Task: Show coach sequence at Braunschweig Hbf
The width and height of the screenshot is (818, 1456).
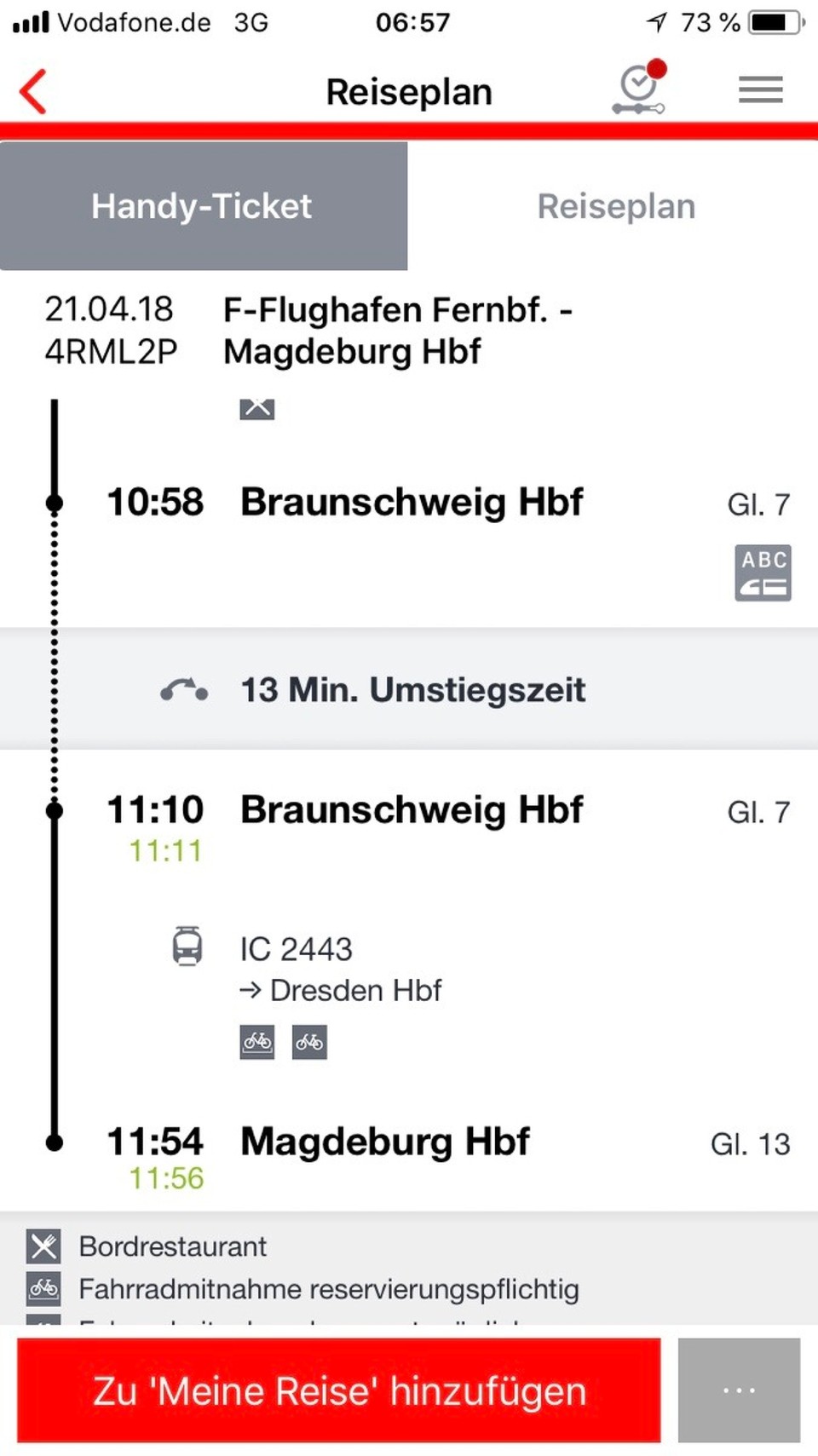Action: pyautogui.click(x=763, y=573)
